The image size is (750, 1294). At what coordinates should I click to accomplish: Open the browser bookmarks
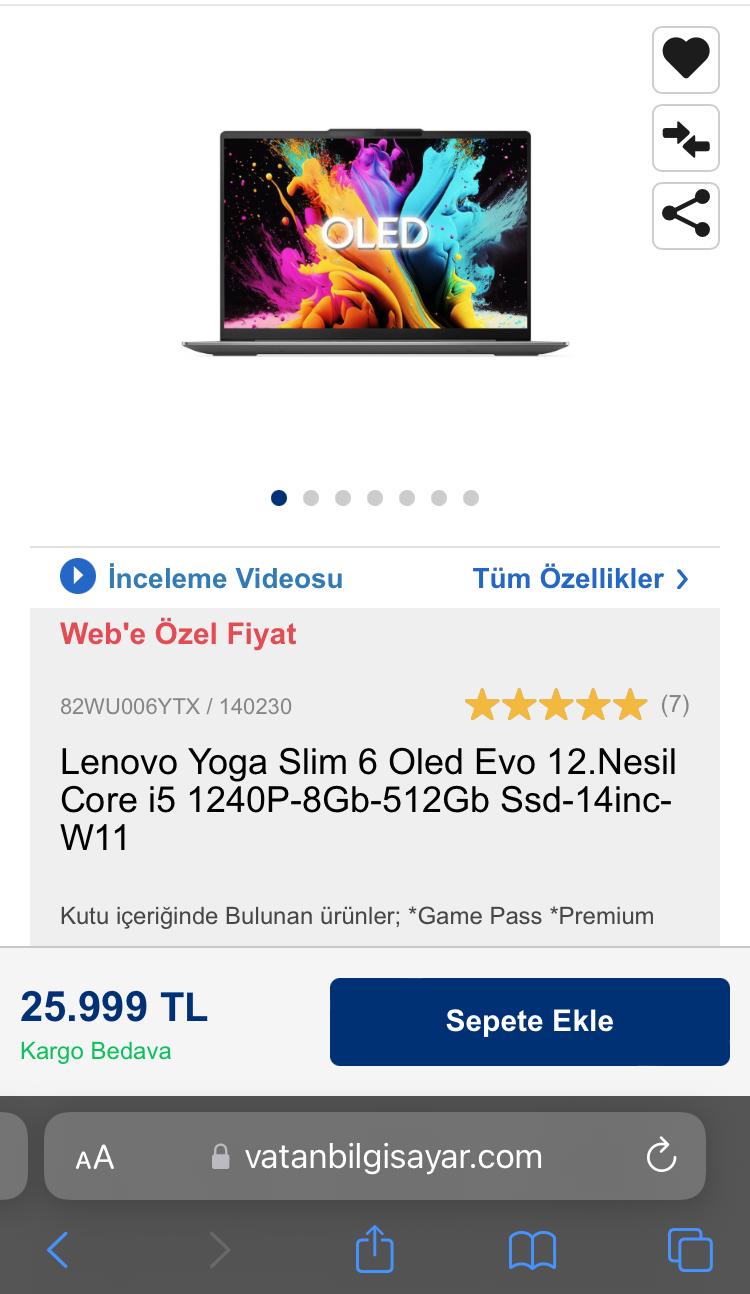coord(532,1250)
